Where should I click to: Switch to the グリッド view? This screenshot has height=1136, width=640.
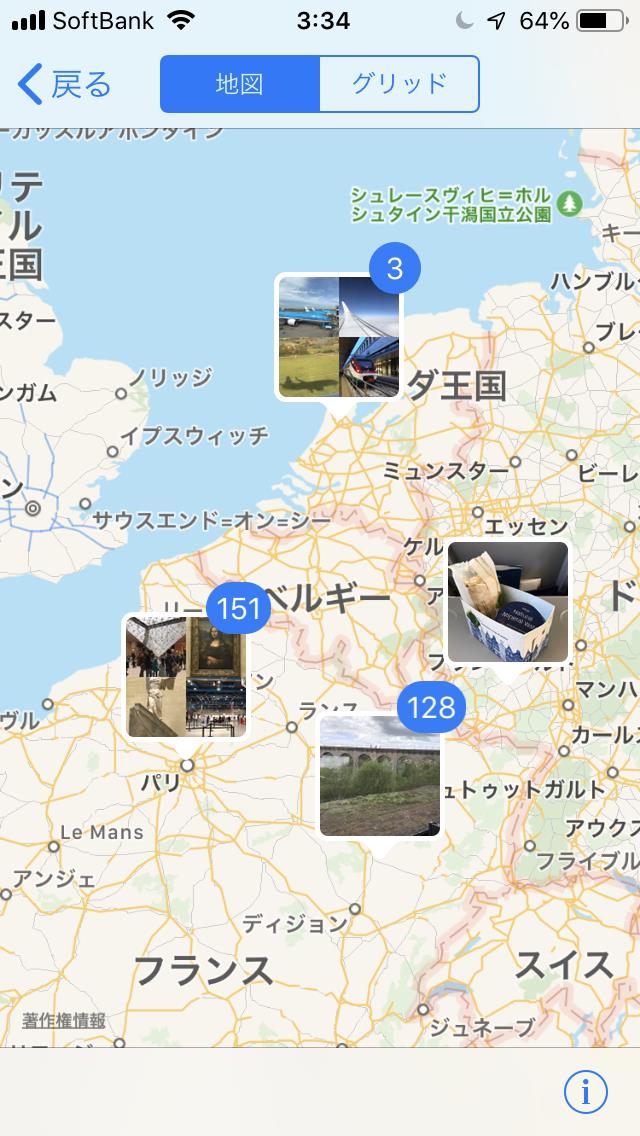399,84
